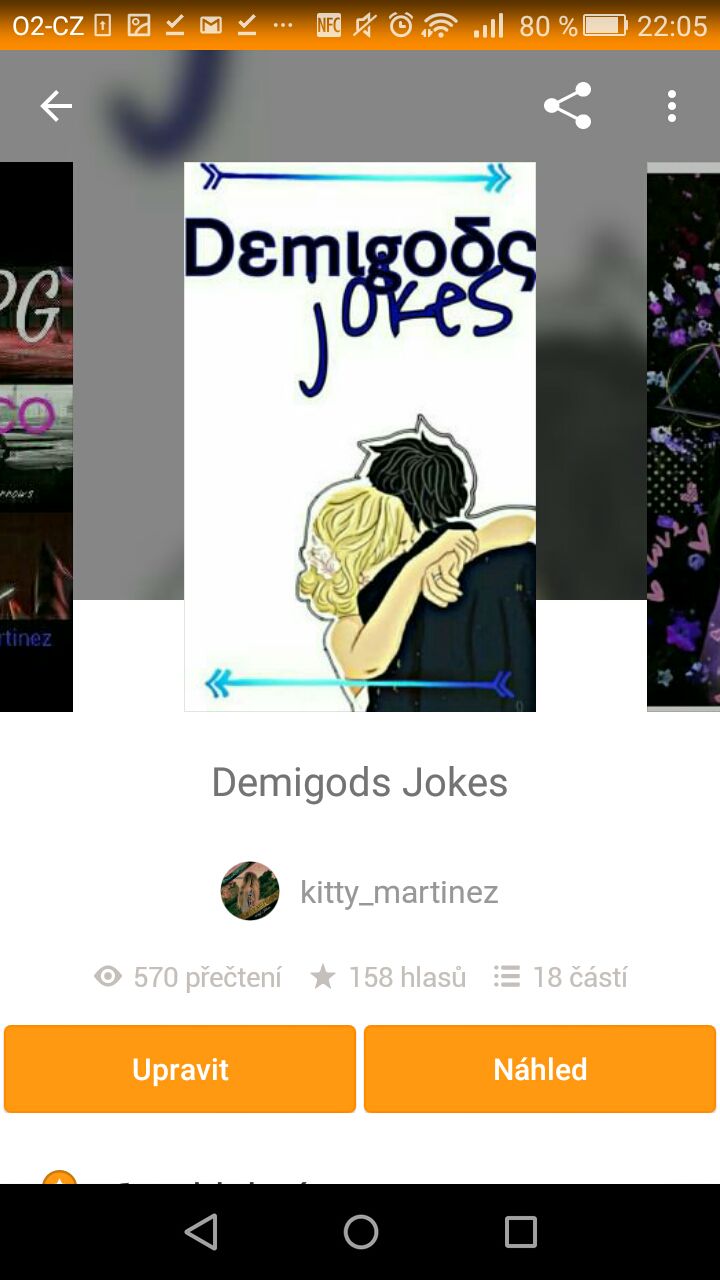Open the Demigods Jokes cover image
Viewport: 720px width, 1280px height.
tap(360, 437)
